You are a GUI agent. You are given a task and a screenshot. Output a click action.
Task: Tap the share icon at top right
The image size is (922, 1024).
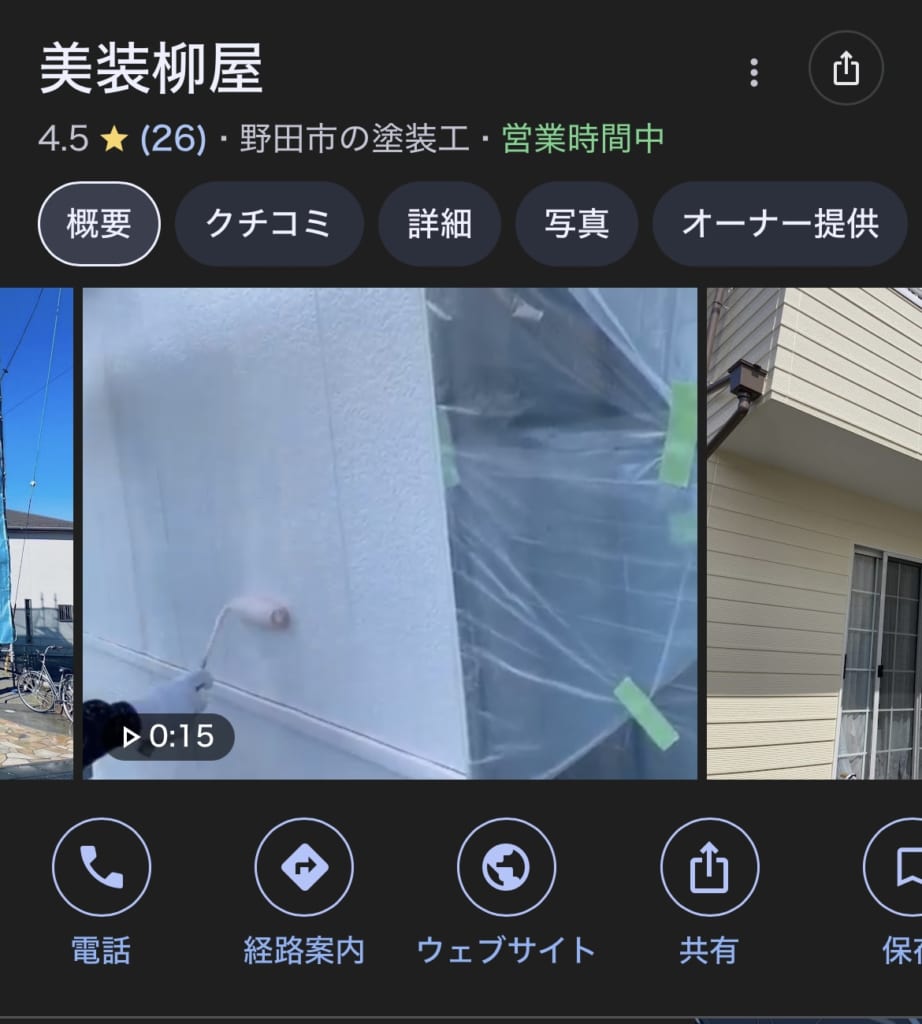pyautogui.click(x=845, y=69)
